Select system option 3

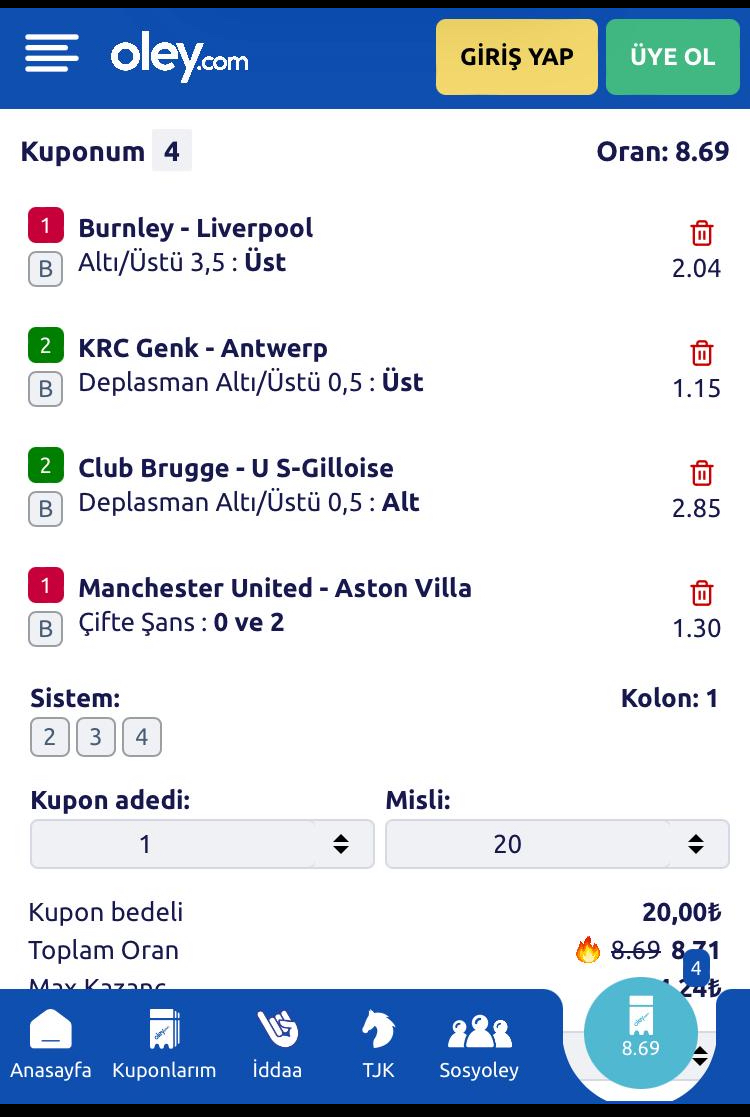[x=95, y=738]
